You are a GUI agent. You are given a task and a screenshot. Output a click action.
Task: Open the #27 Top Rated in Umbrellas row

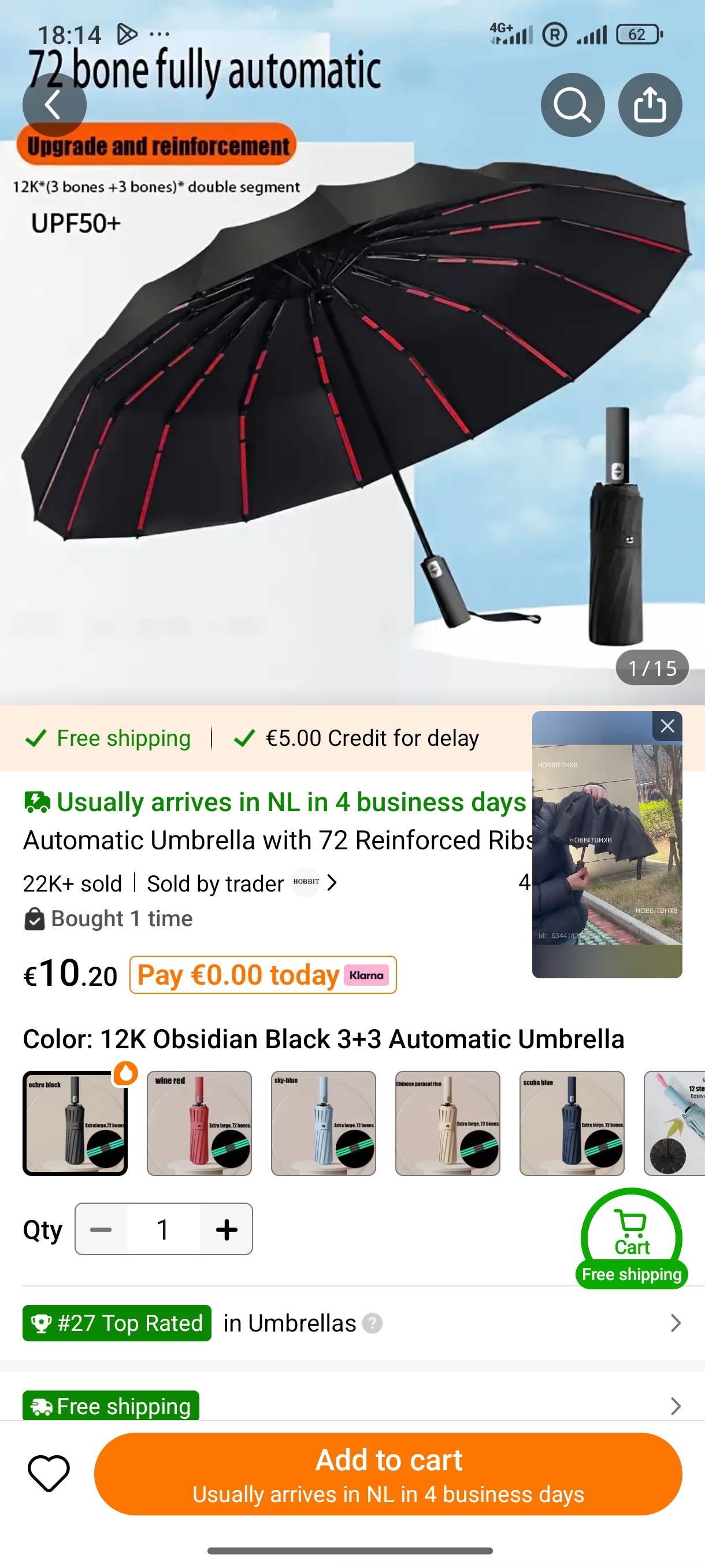(x=352, y=1323)
